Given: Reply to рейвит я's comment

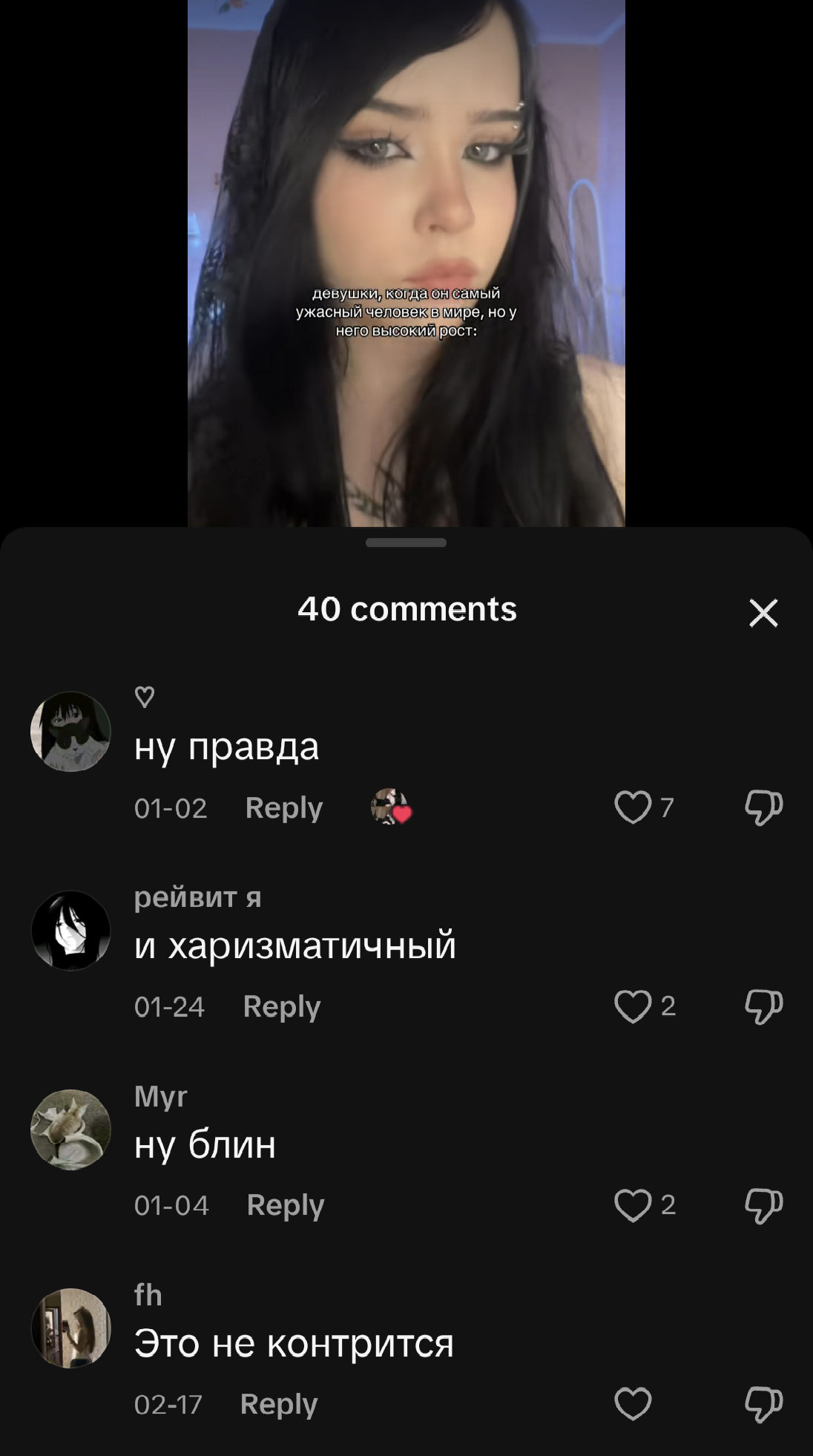Looking at the screenshot, I should 281,1006.
